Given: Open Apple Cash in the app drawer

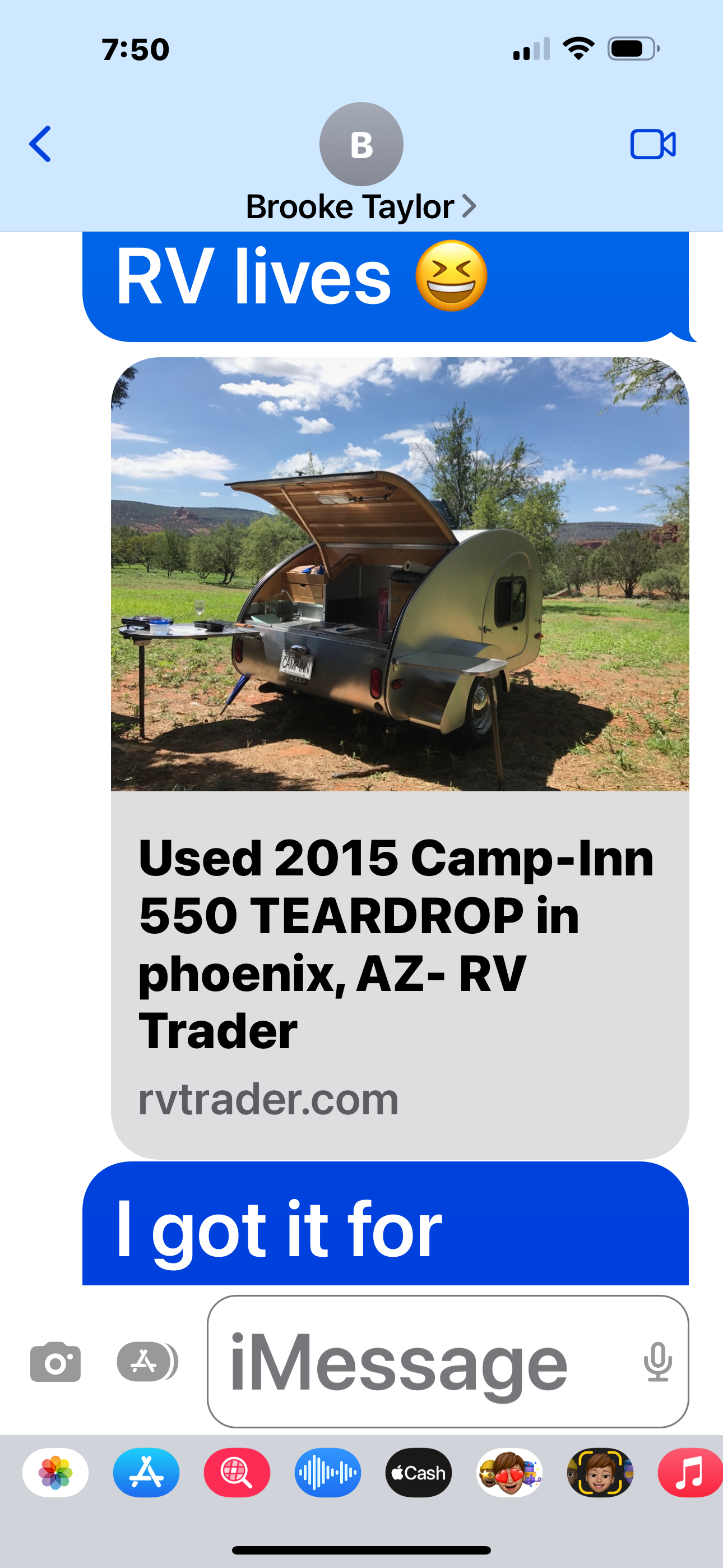Looking at the screenshot, I should (x=419, y=1473).
